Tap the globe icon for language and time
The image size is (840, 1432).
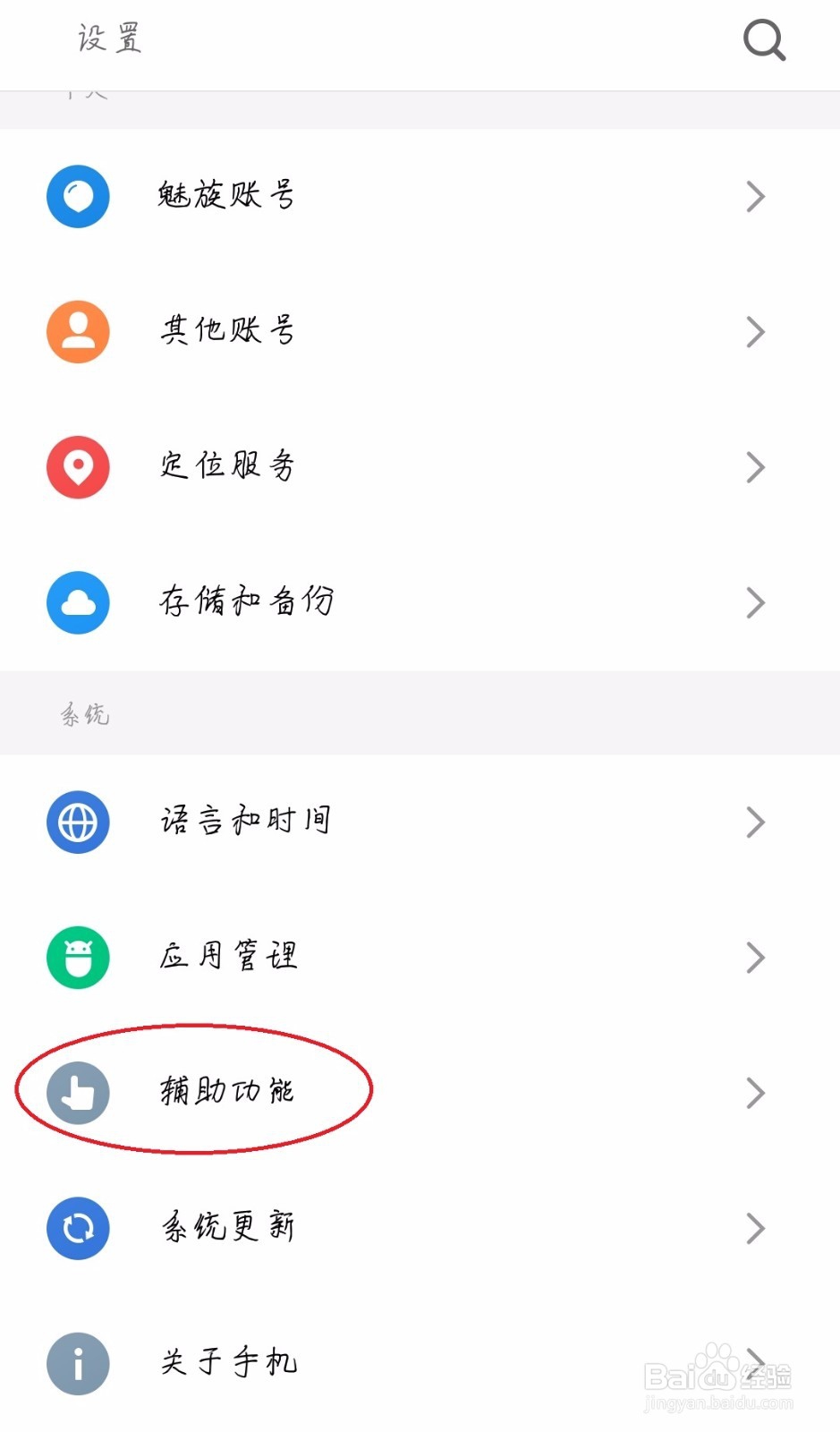(78, 823)
